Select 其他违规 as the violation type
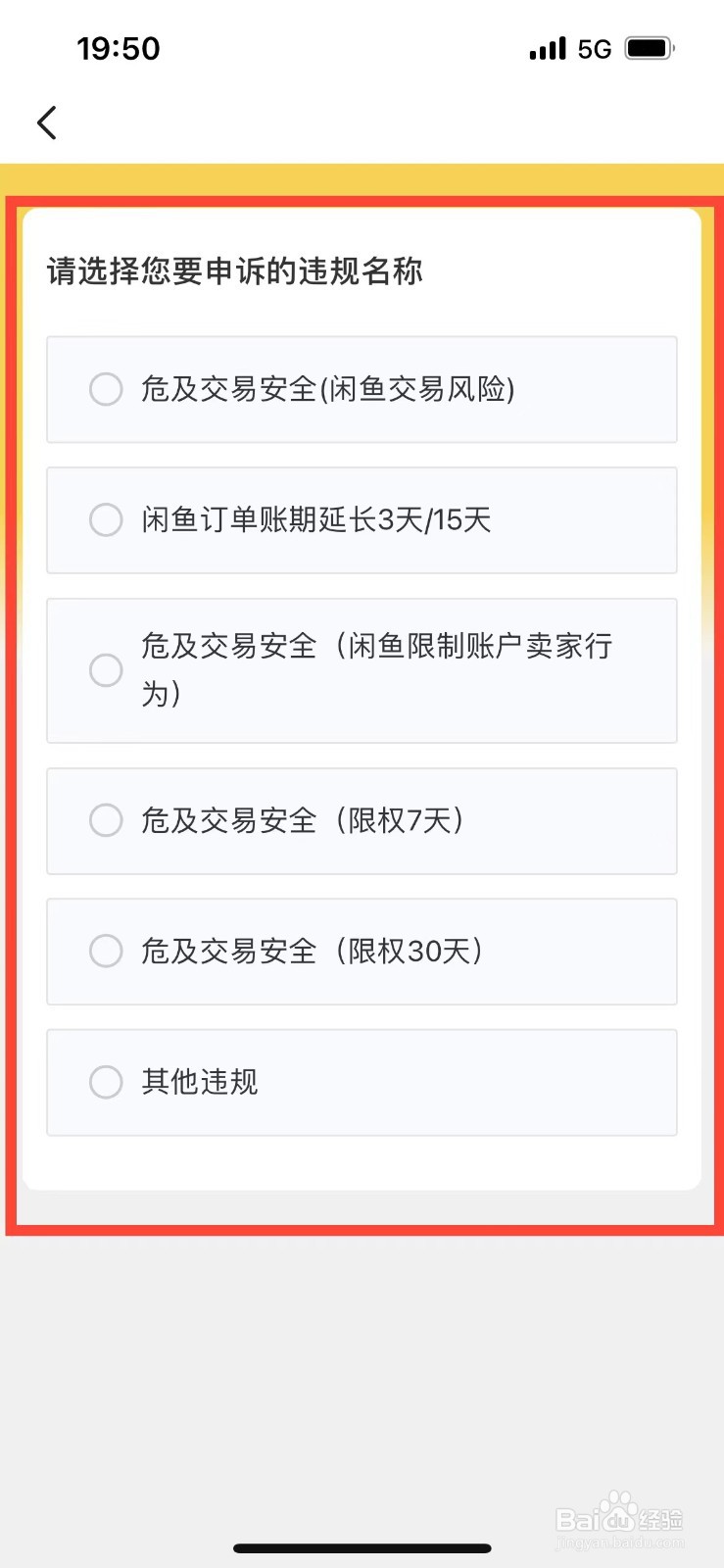724x1568 pixels. click(x=362, y=1082)
